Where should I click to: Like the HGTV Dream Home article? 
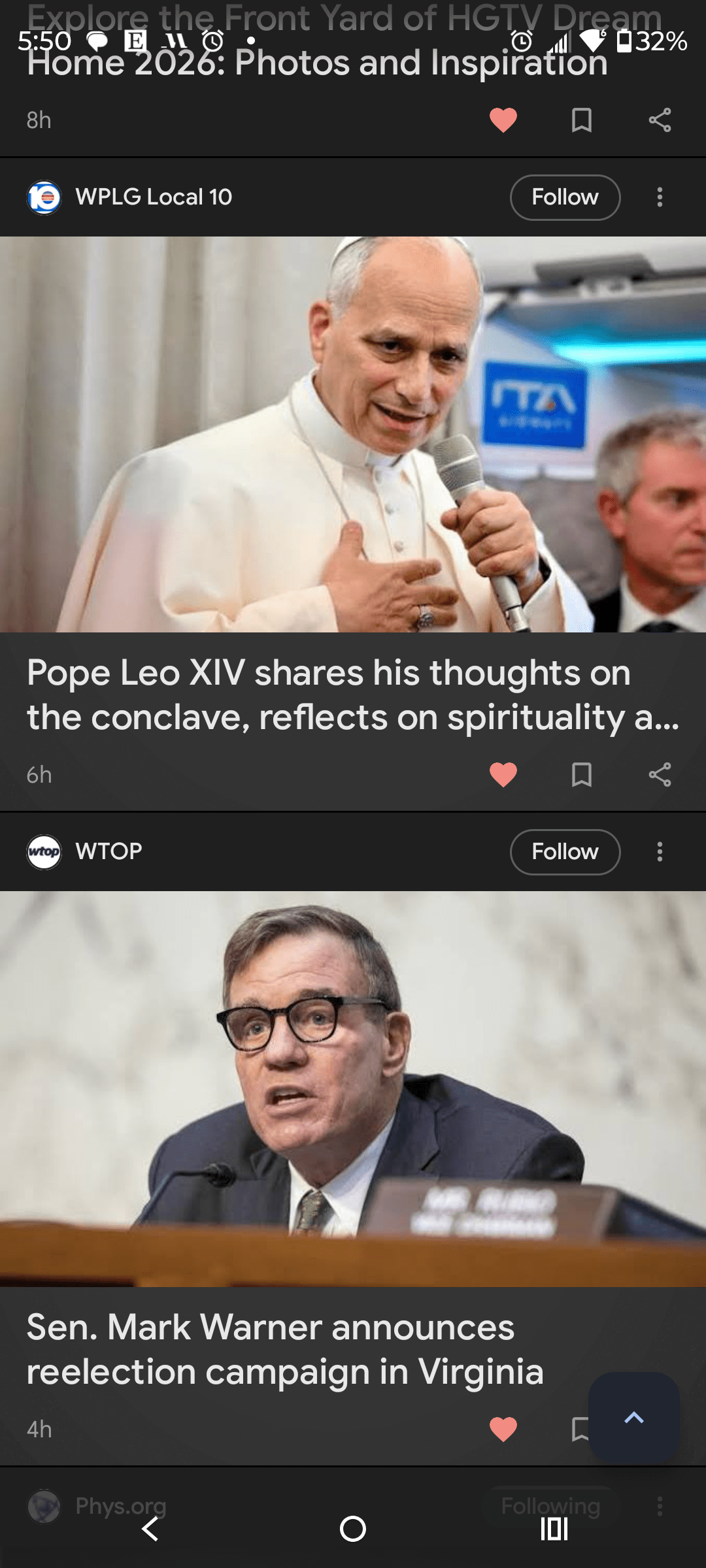503,120
